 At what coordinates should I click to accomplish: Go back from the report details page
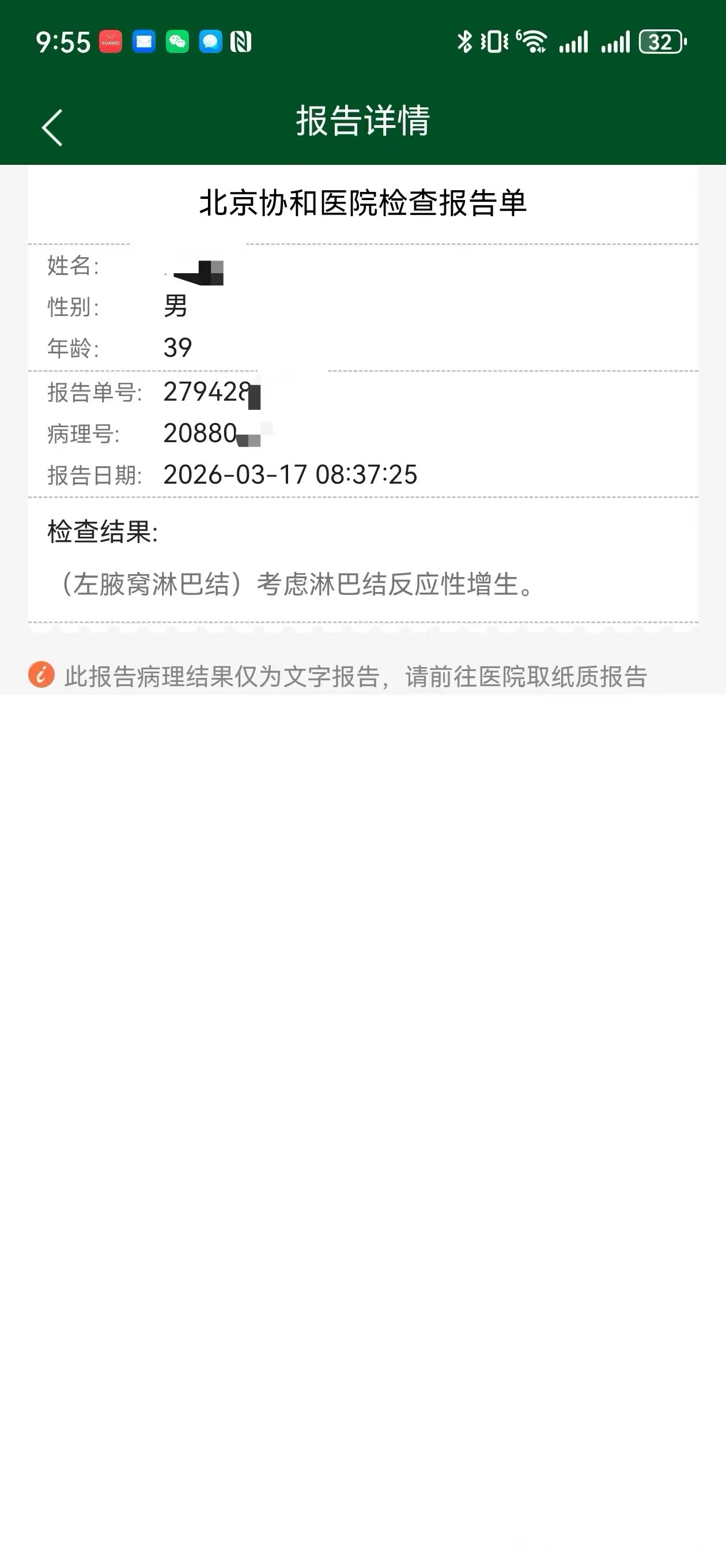52,127
